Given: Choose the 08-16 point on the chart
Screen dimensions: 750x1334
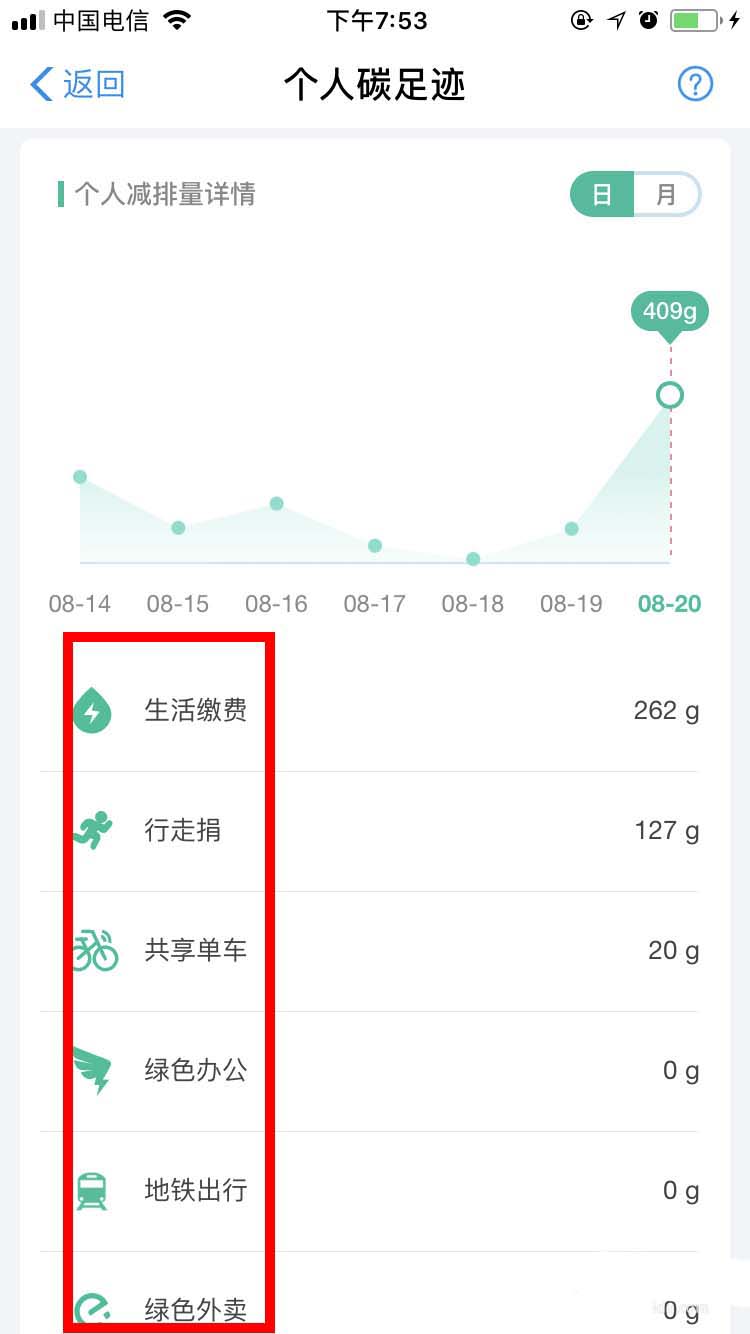Looking at the screenshot, I should pos(276,503).
